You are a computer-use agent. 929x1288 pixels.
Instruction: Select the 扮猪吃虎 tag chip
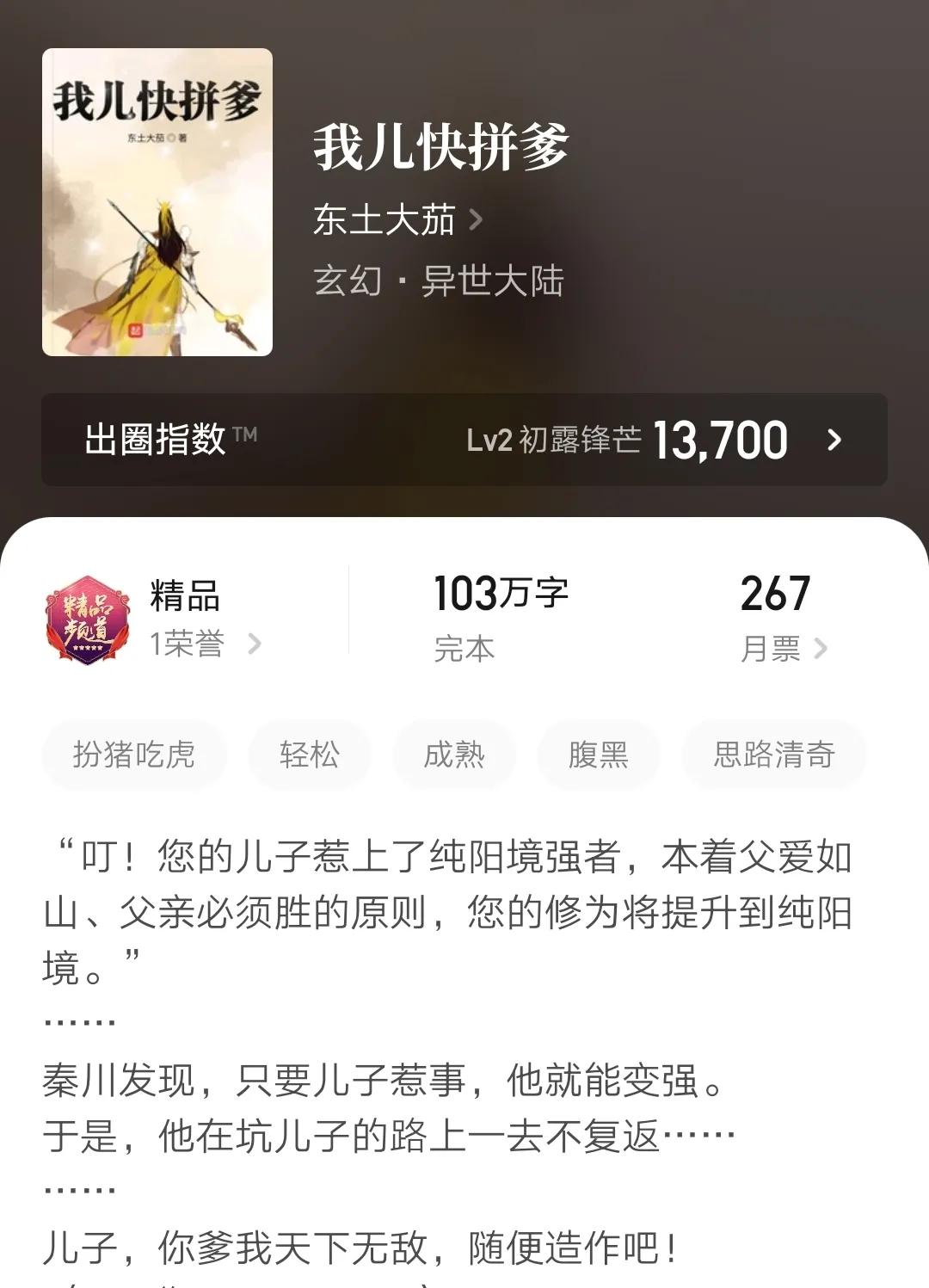[133, 754]
